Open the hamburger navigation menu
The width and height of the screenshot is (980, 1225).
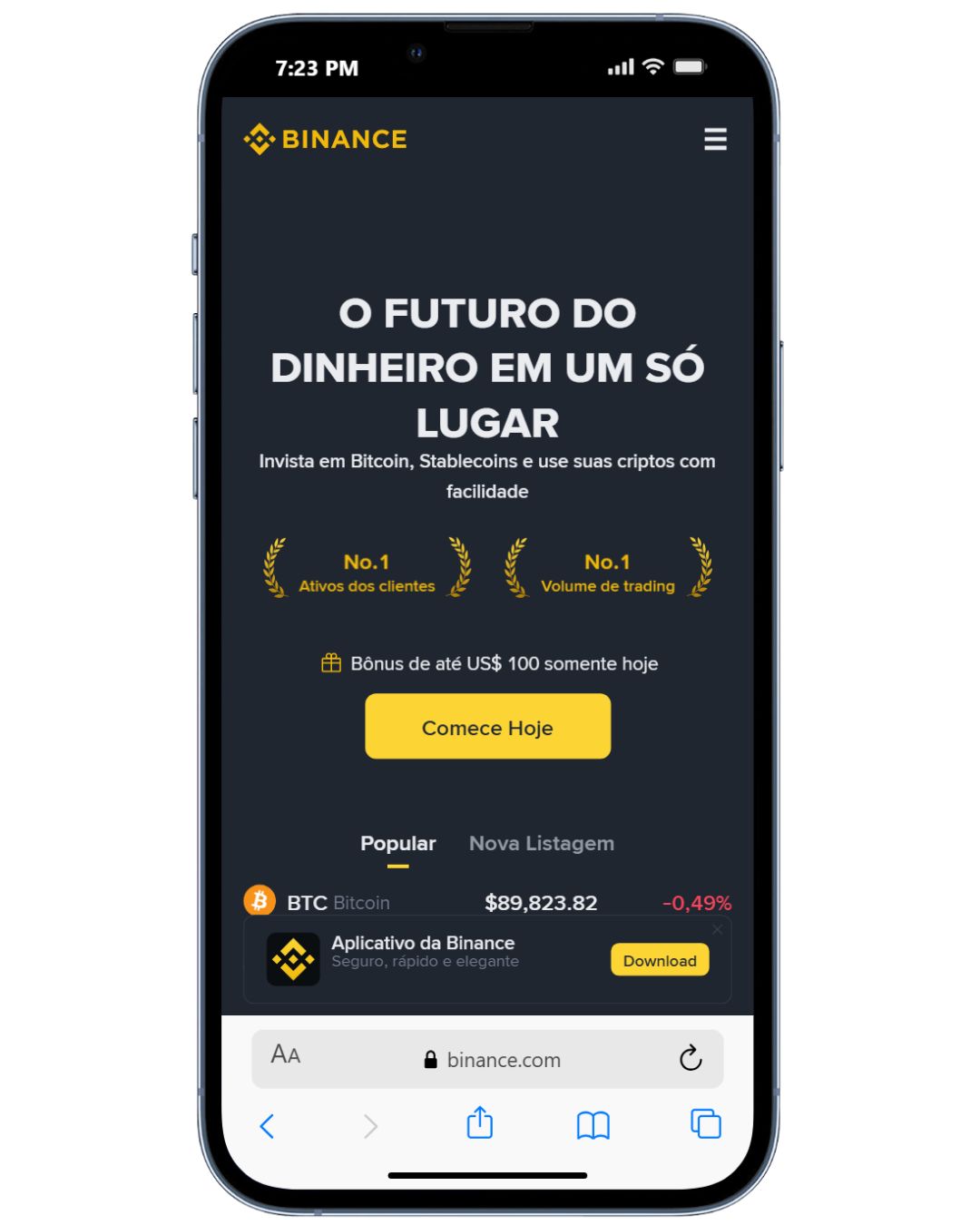[x=715, y=140]
